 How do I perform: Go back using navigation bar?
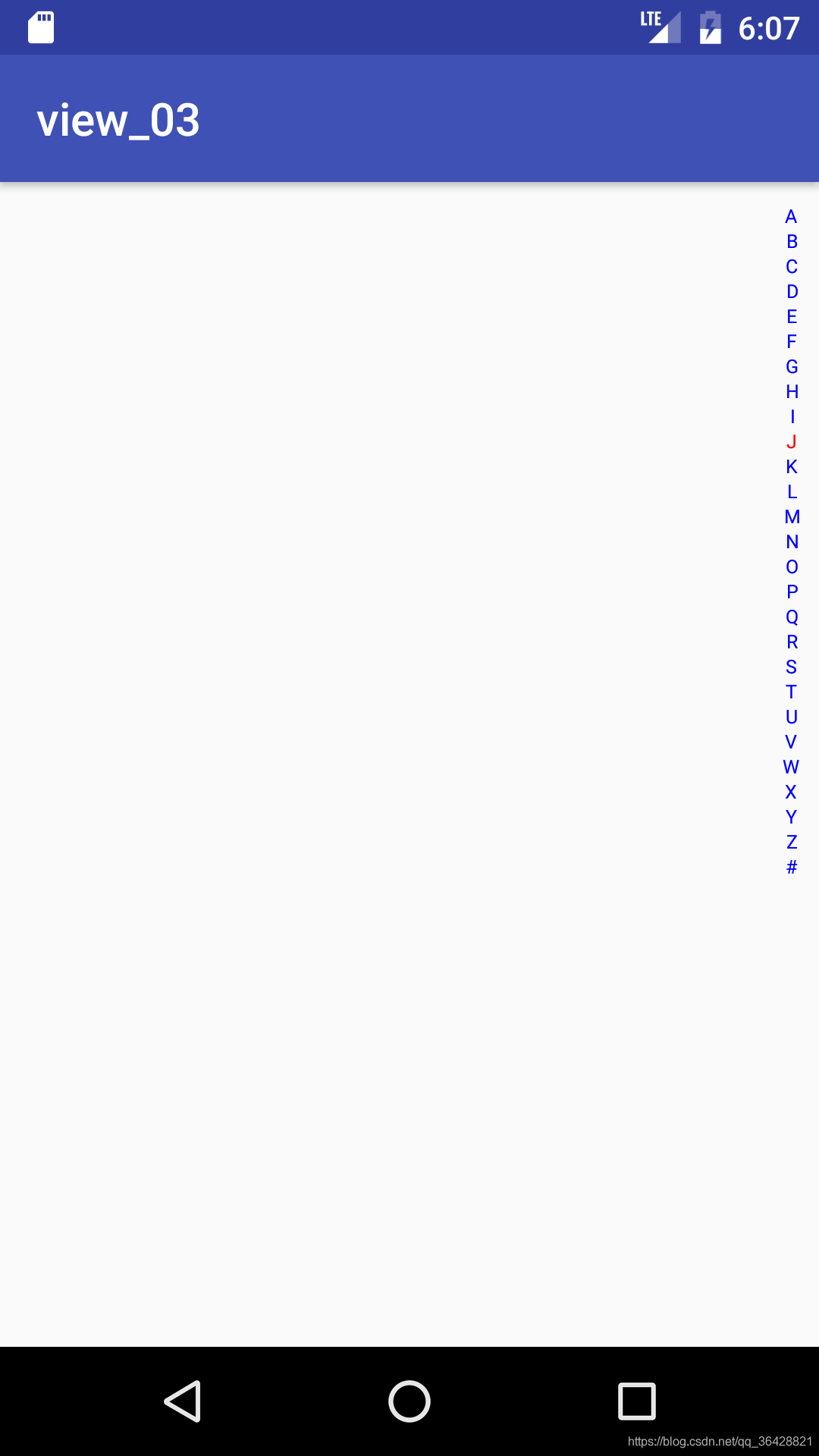[183, 1401]
